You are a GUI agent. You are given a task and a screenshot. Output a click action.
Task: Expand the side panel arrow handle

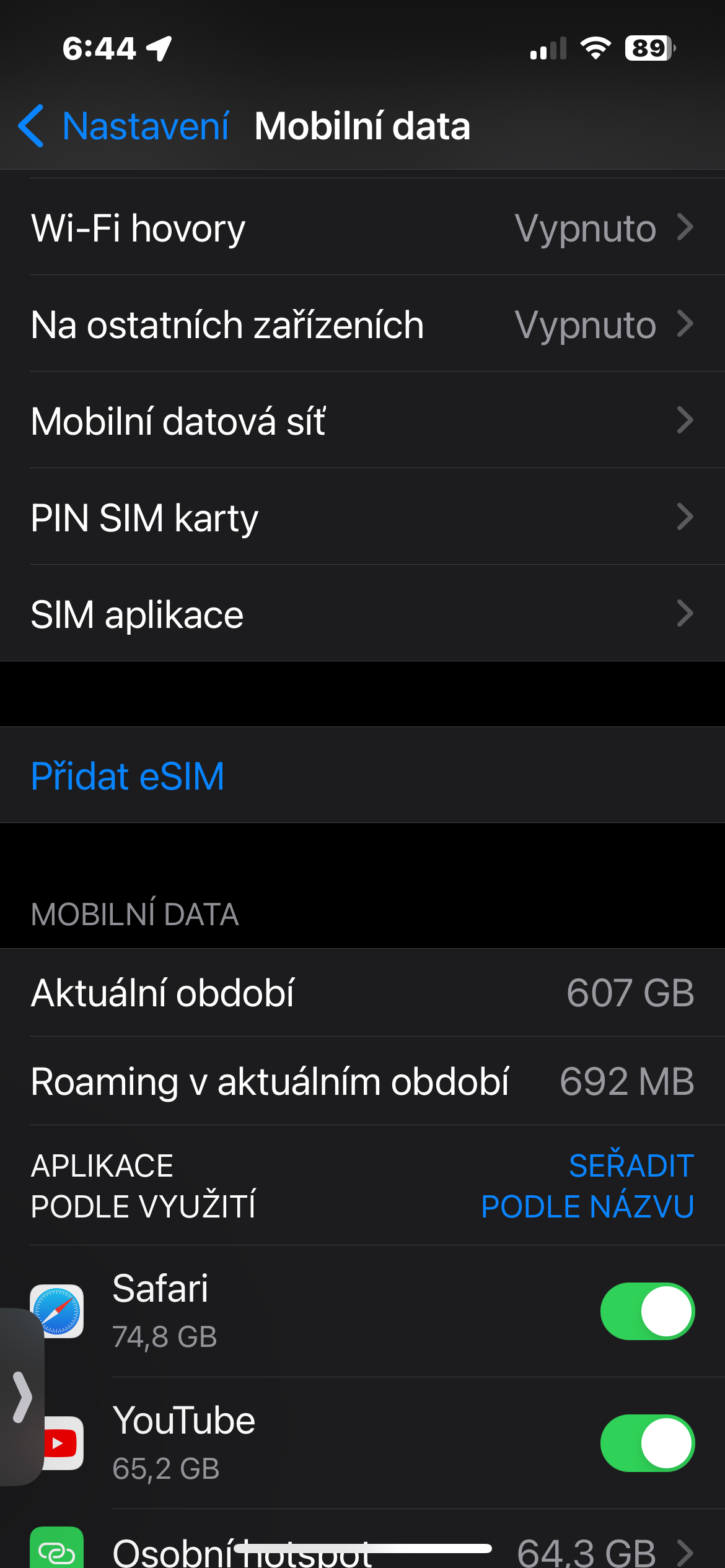pos(22,1396)
